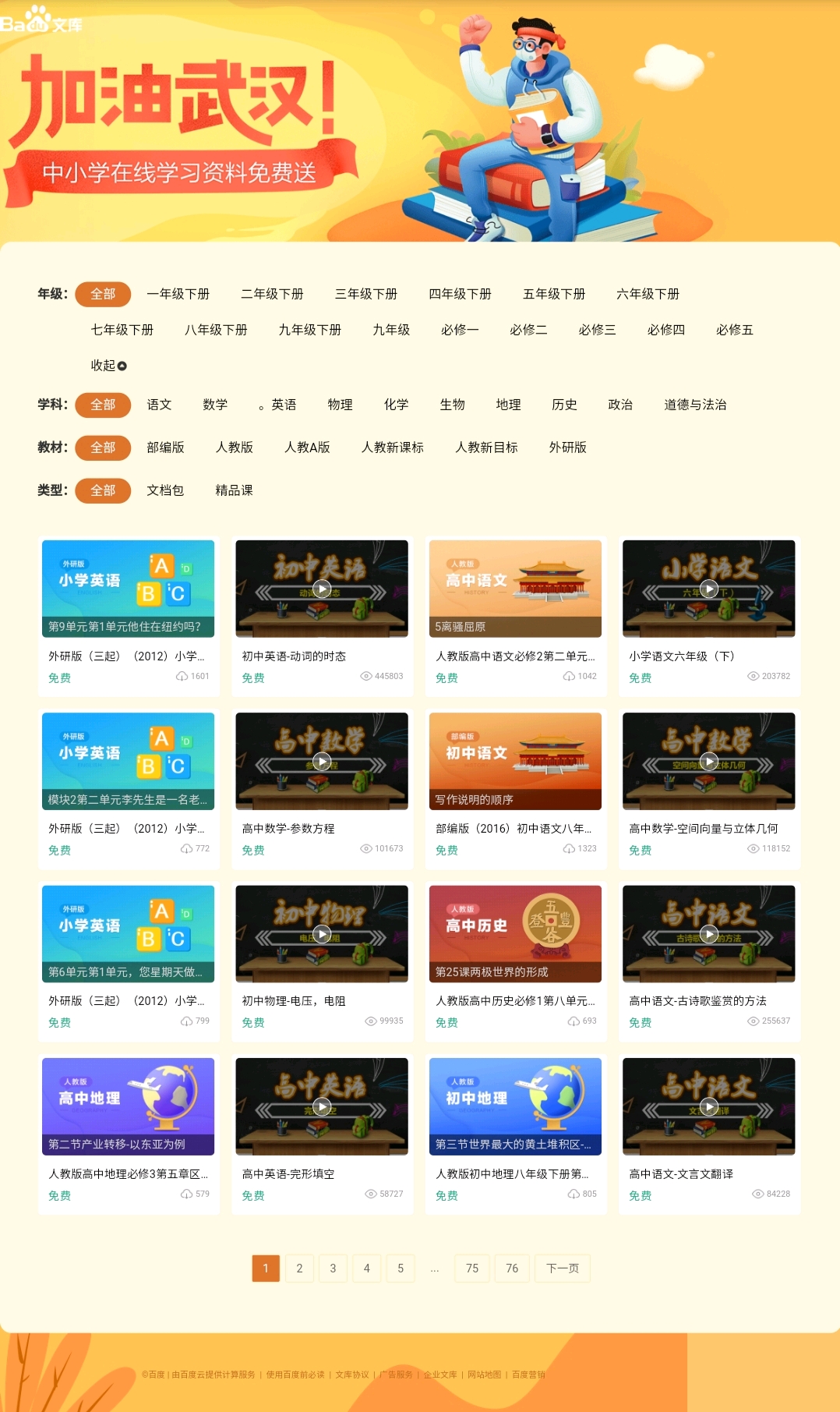The image size is (840, 1412).
Task: View the 高中数学-参数方程 lesson
Action: point(321,762)
